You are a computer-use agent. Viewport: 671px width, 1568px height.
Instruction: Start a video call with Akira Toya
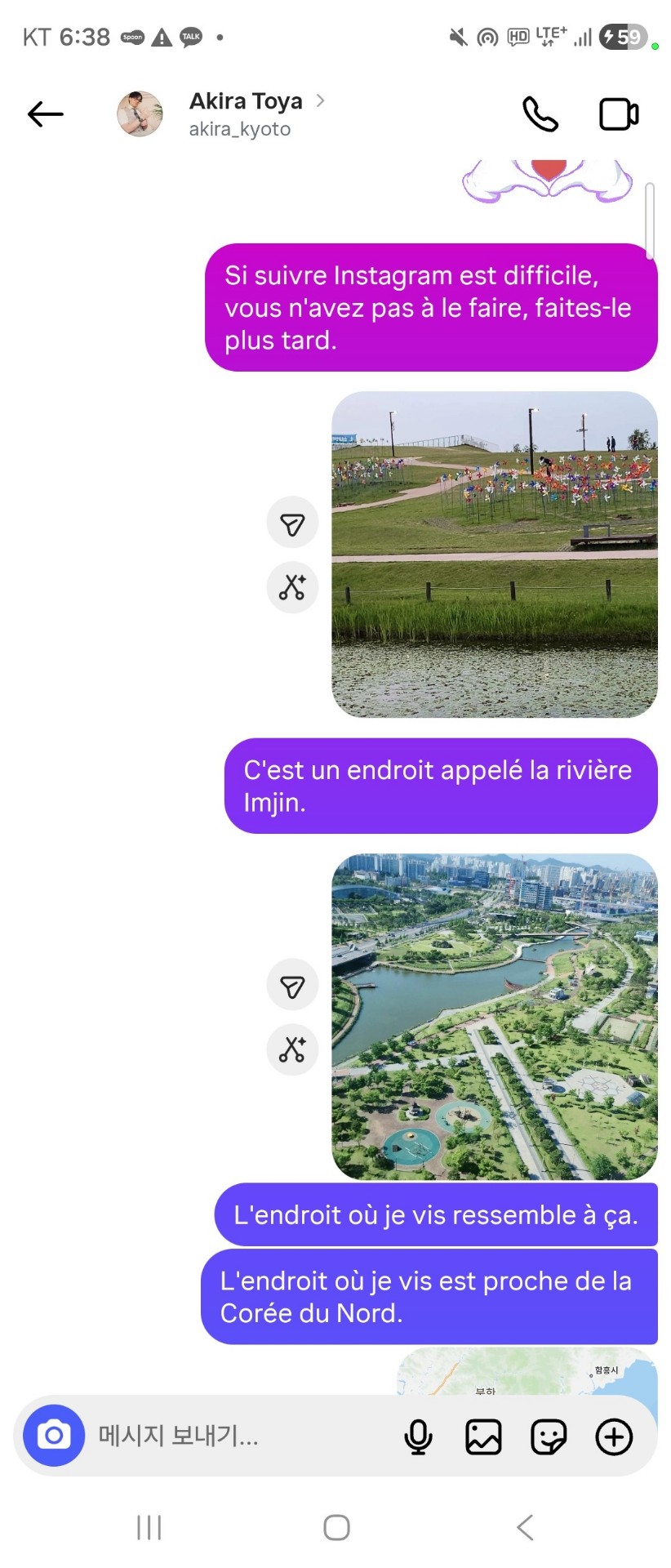click(619, 114)
